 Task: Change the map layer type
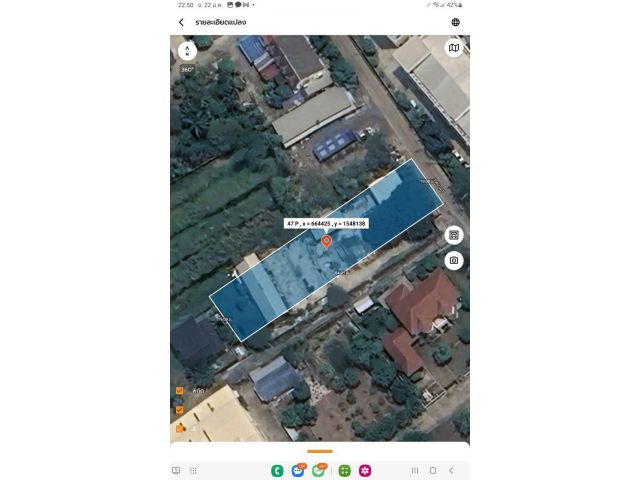click(454, 48)
